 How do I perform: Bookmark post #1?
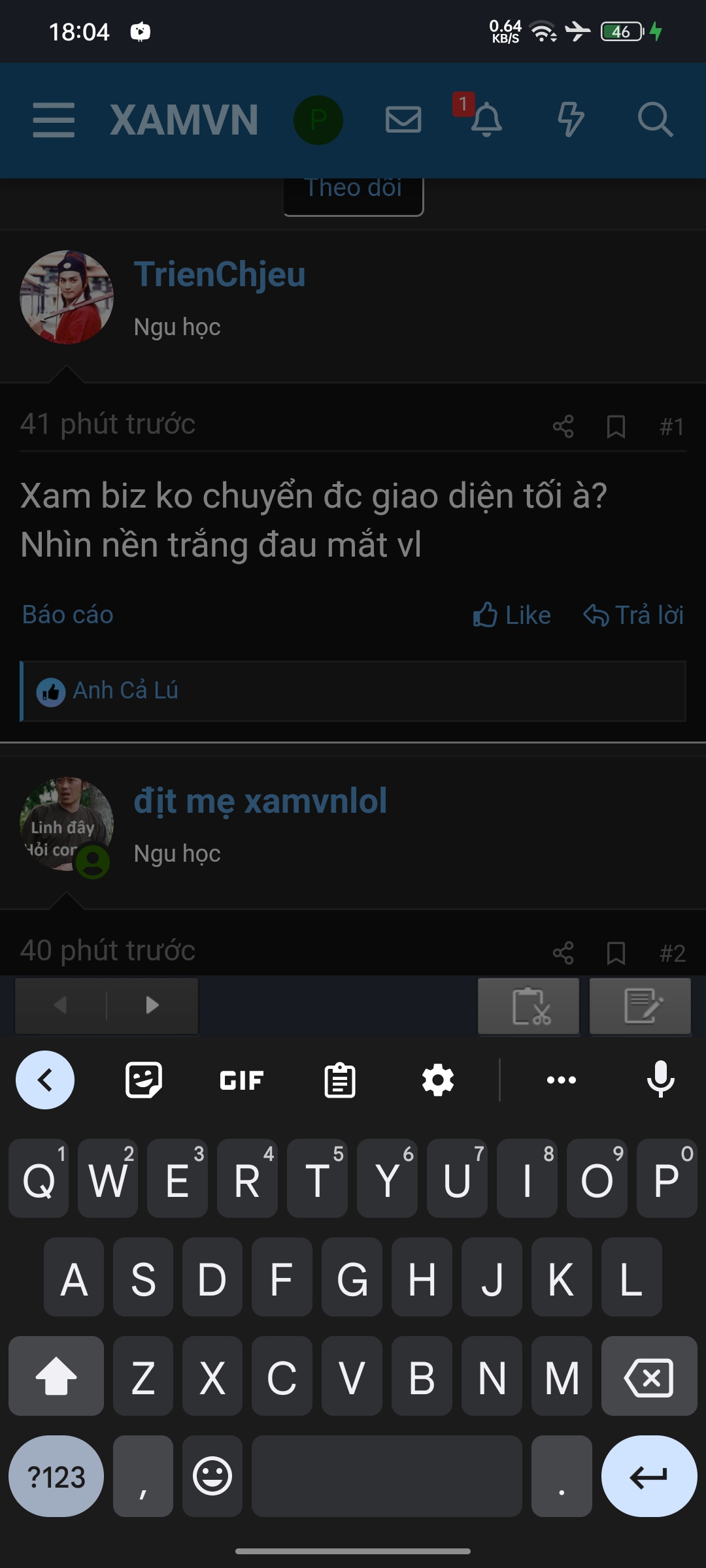point(615,426)
